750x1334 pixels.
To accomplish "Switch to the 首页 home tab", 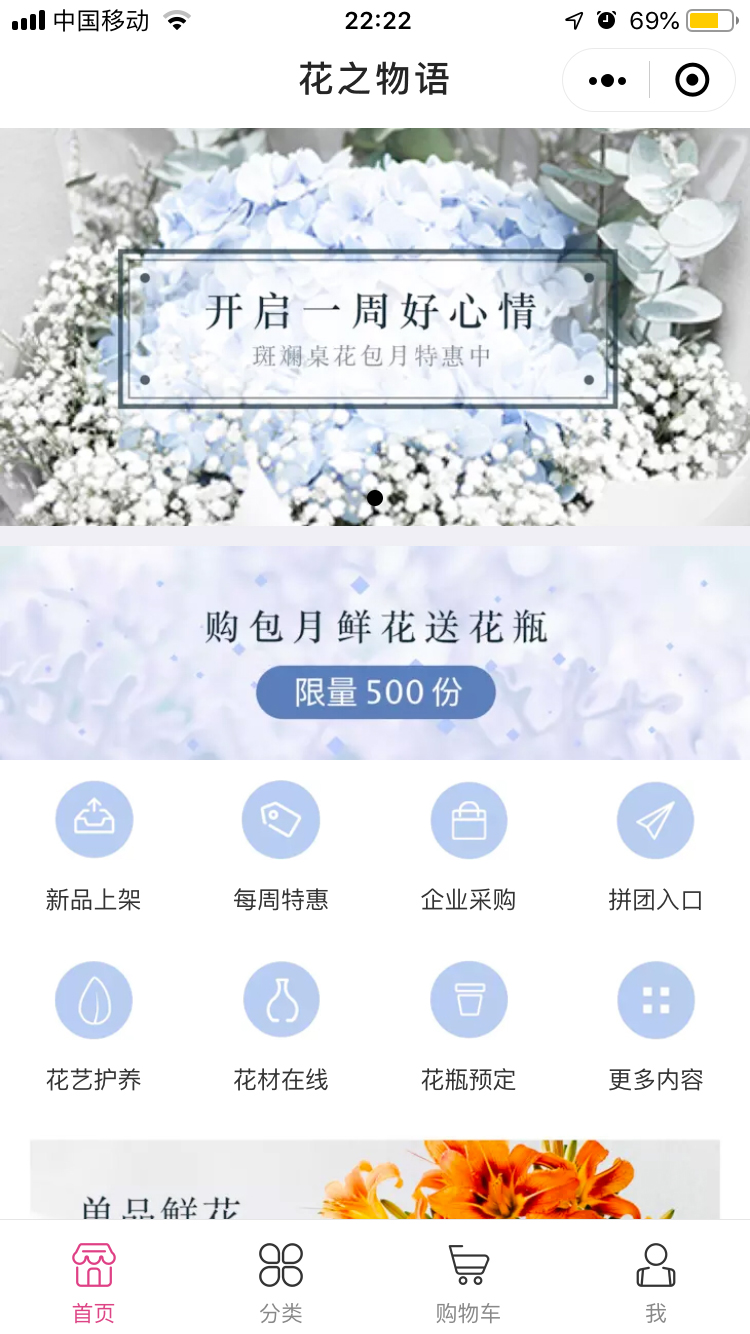I will point(94,1282).
